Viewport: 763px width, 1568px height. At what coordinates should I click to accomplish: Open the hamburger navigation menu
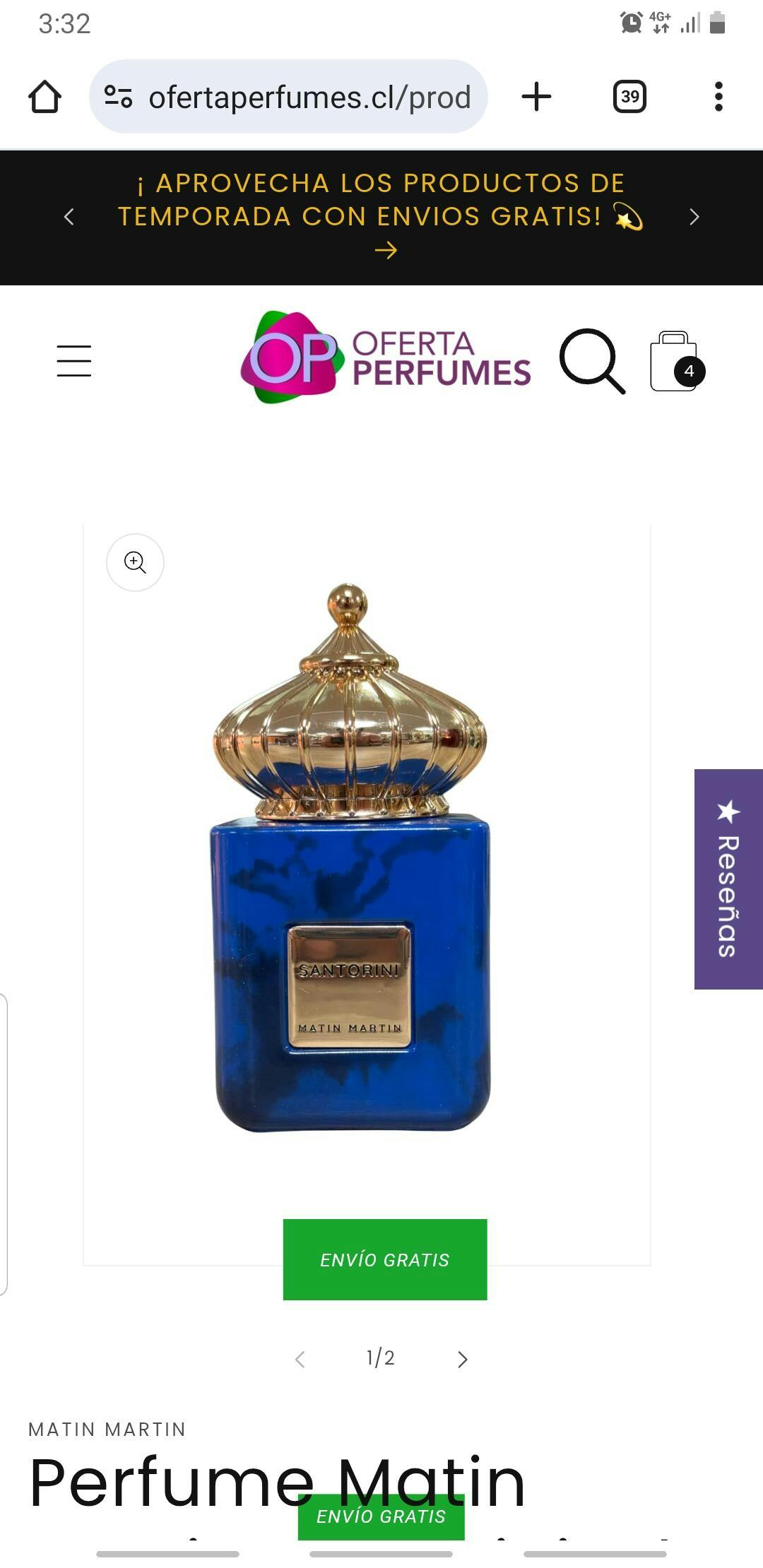[x=74, y=361]
